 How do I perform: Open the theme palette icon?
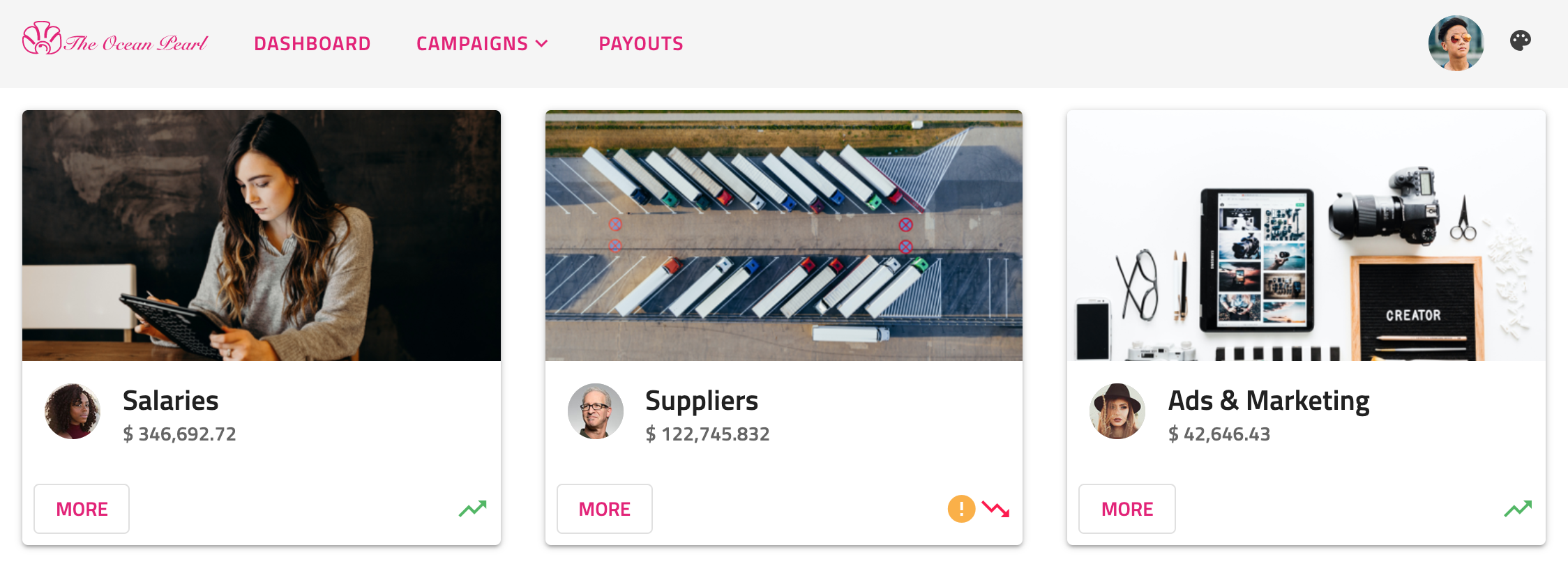click(1520, 40)
